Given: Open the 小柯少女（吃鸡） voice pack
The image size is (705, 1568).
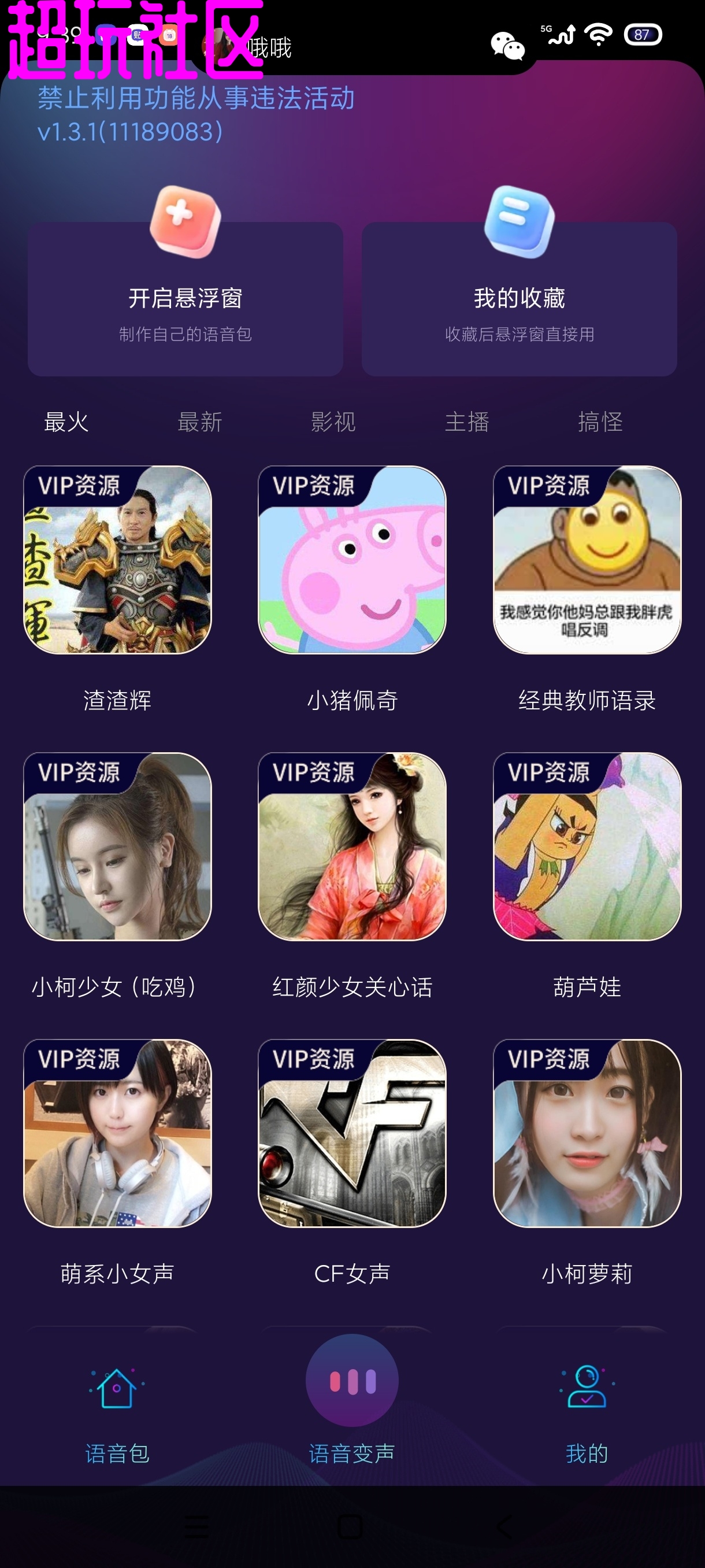Looking at the screenshot, I should (x=117, y=846).
